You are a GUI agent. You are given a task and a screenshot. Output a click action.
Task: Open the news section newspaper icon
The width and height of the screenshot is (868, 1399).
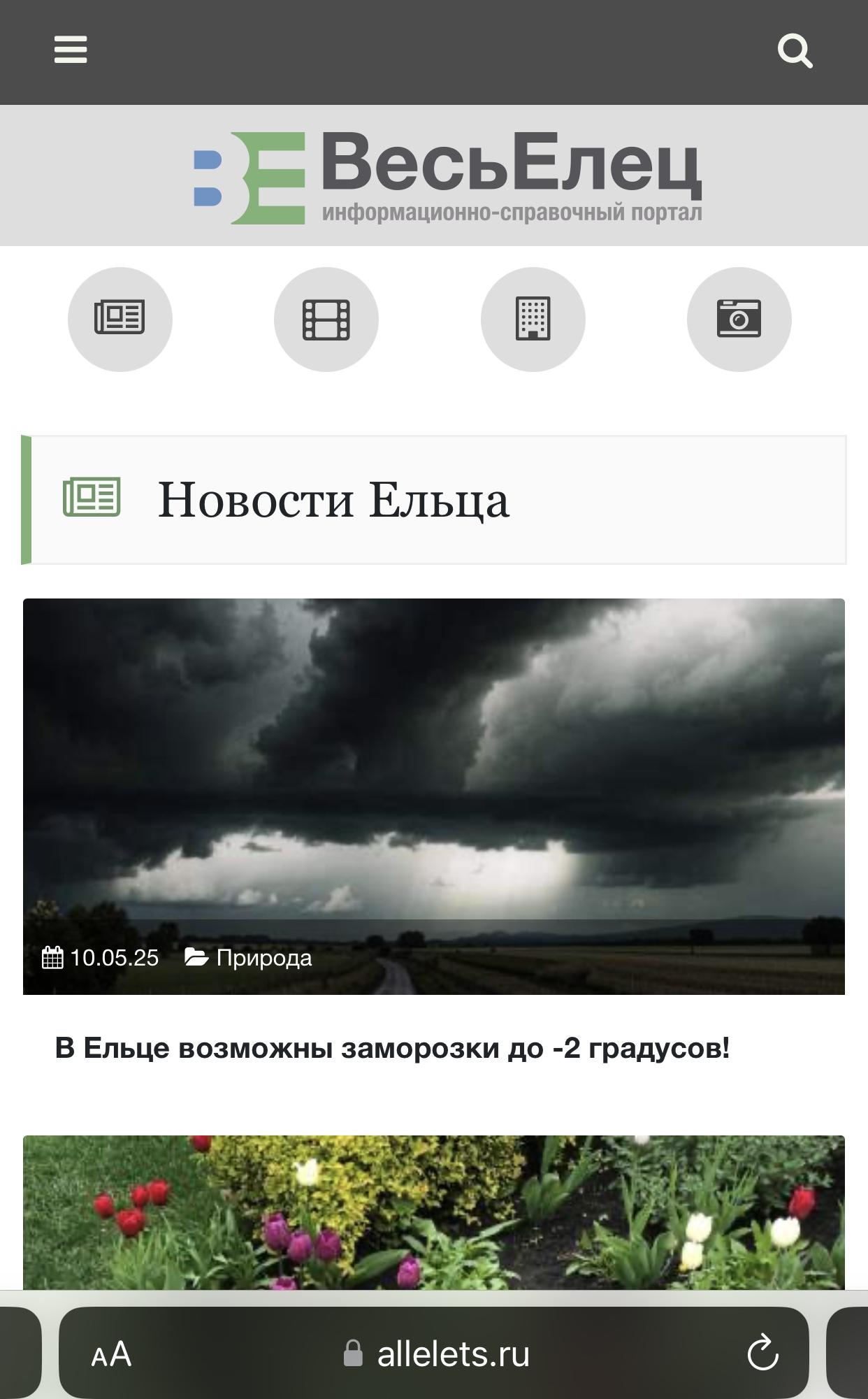click(x=120, y=319)
